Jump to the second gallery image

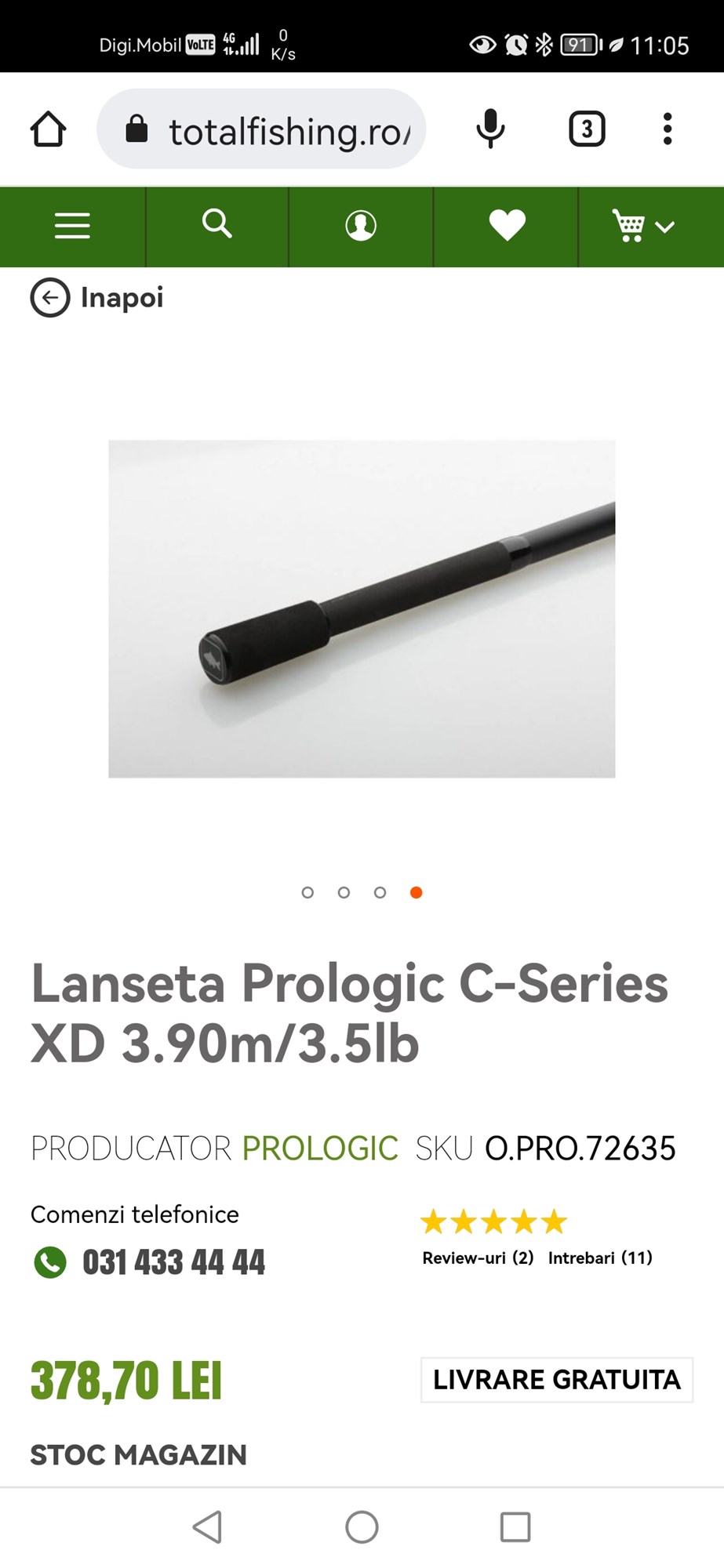click(344, 892)
